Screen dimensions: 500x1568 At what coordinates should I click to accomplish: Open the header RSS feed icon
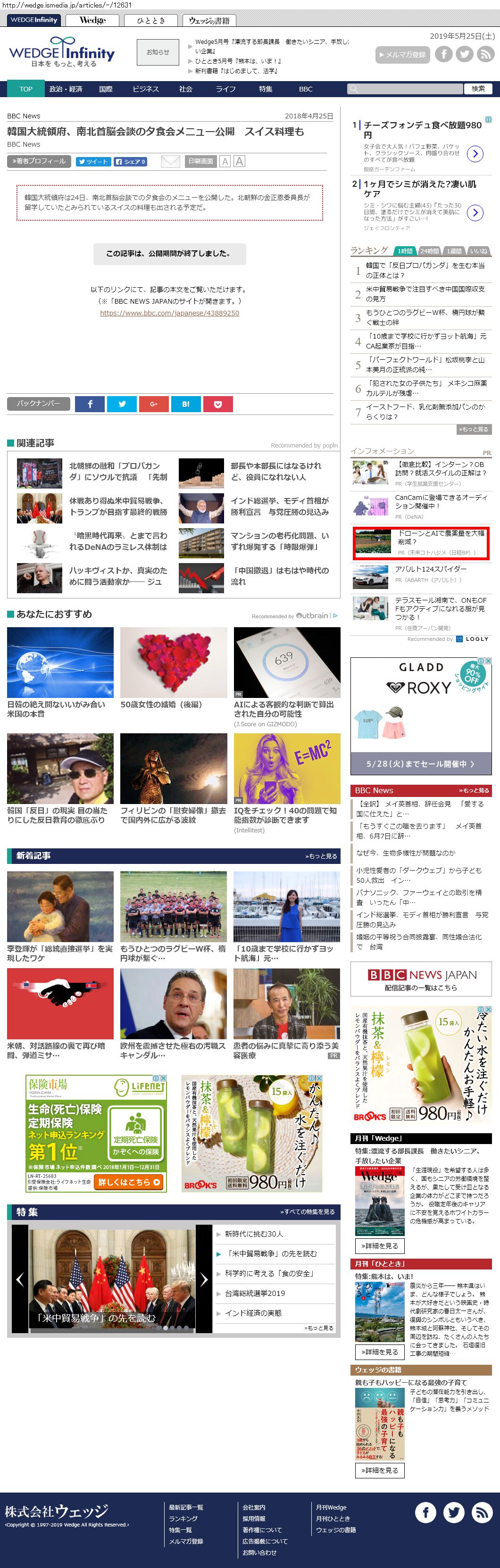tap(485, 54)
